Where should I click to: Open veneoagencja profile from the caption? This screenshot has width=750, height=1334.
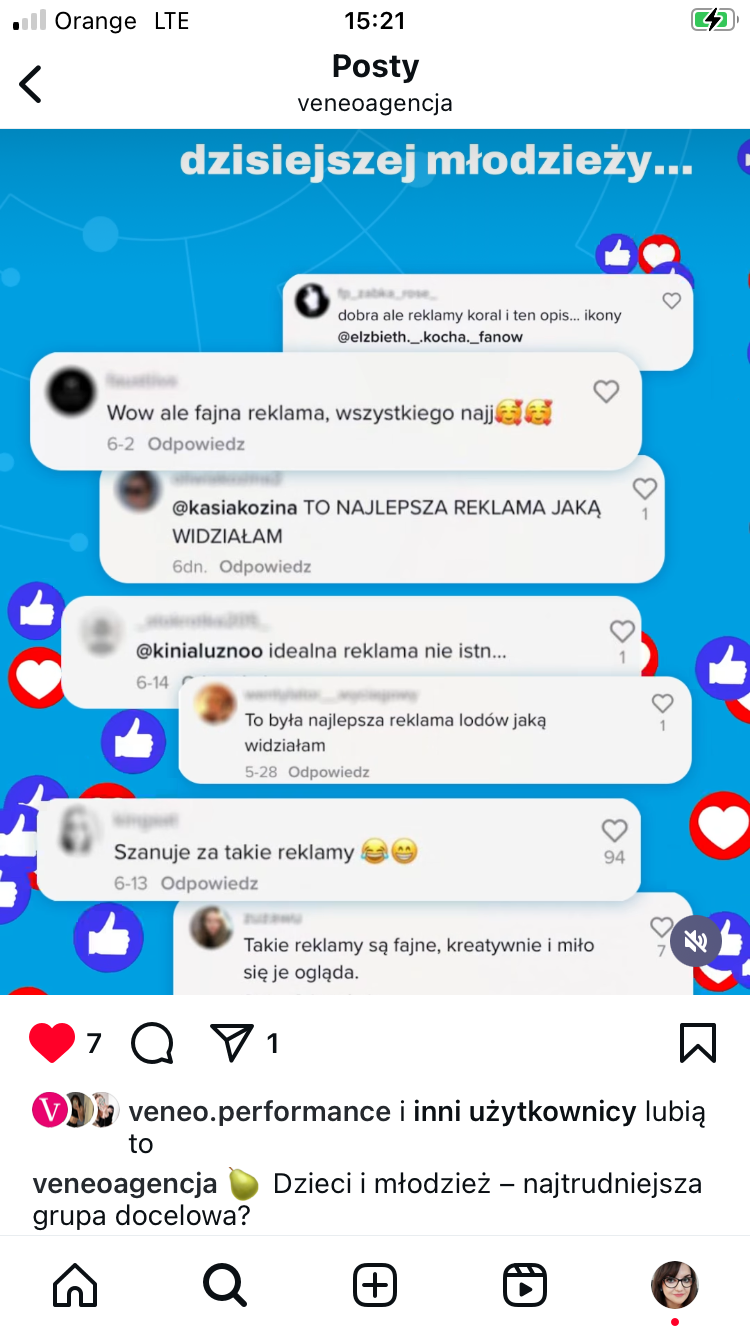click(125, 1185)
